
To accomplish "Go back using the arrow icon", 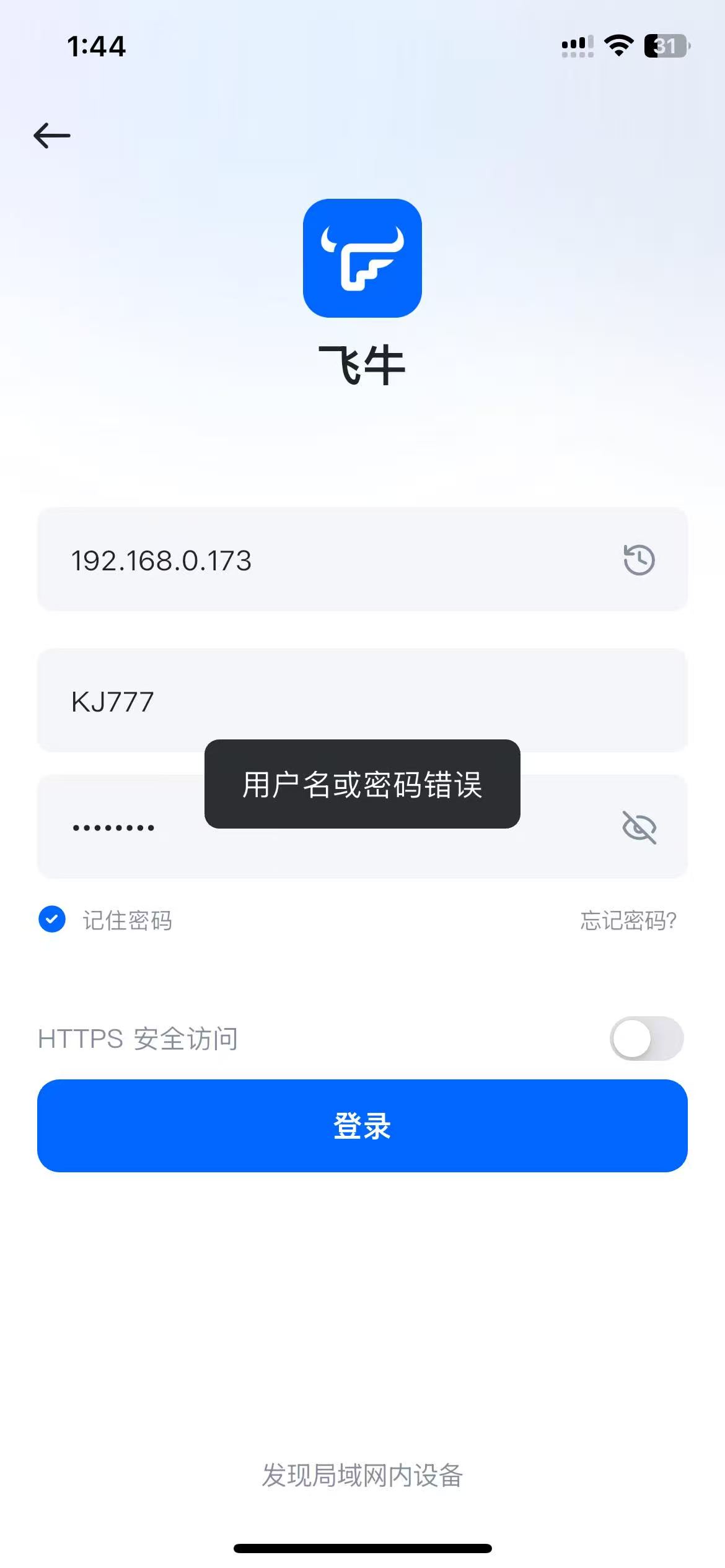I will pos(52,136).
